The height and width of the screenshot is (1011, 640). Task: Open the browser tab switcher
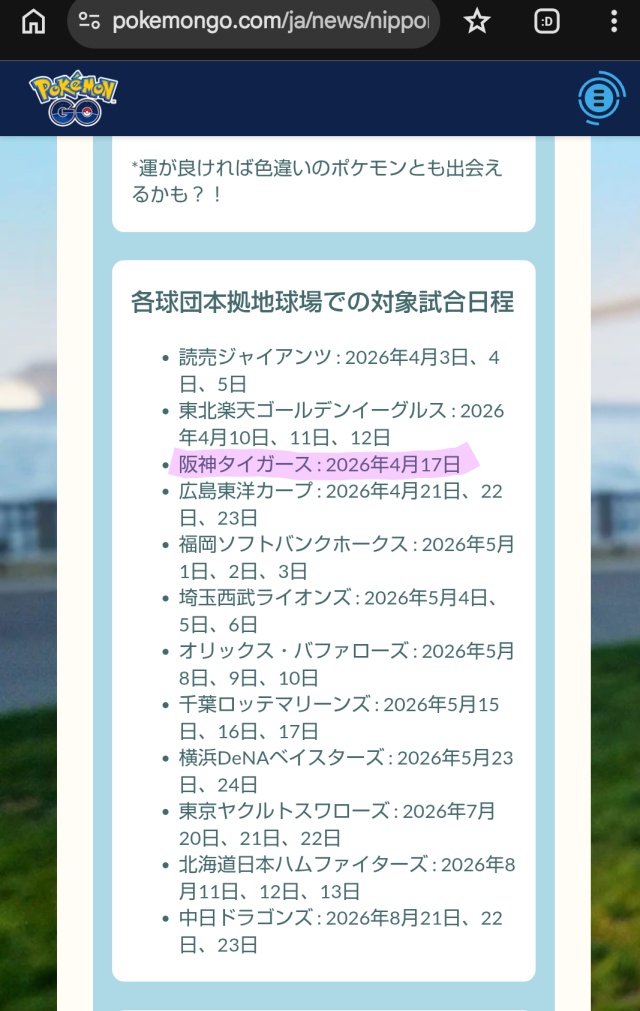(x=546, y=21)
